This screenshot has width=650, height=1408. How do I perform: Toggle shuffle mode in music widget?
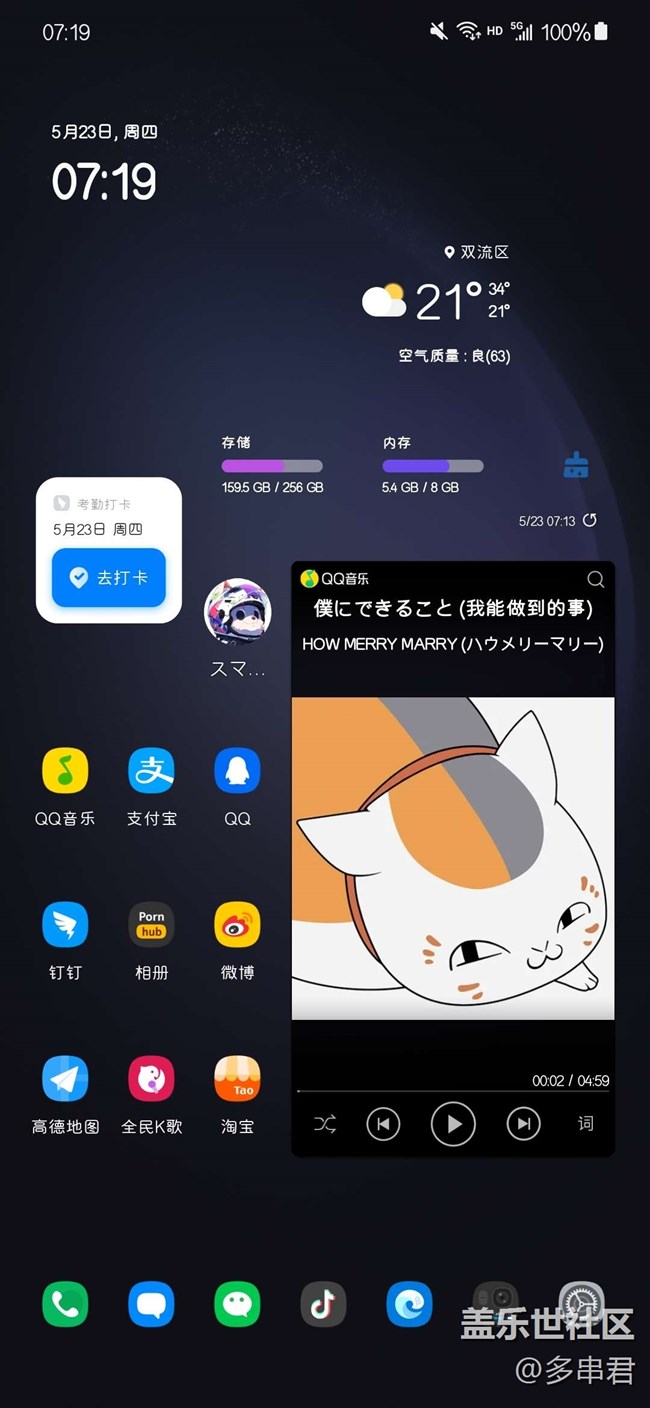pos(325,1124)
